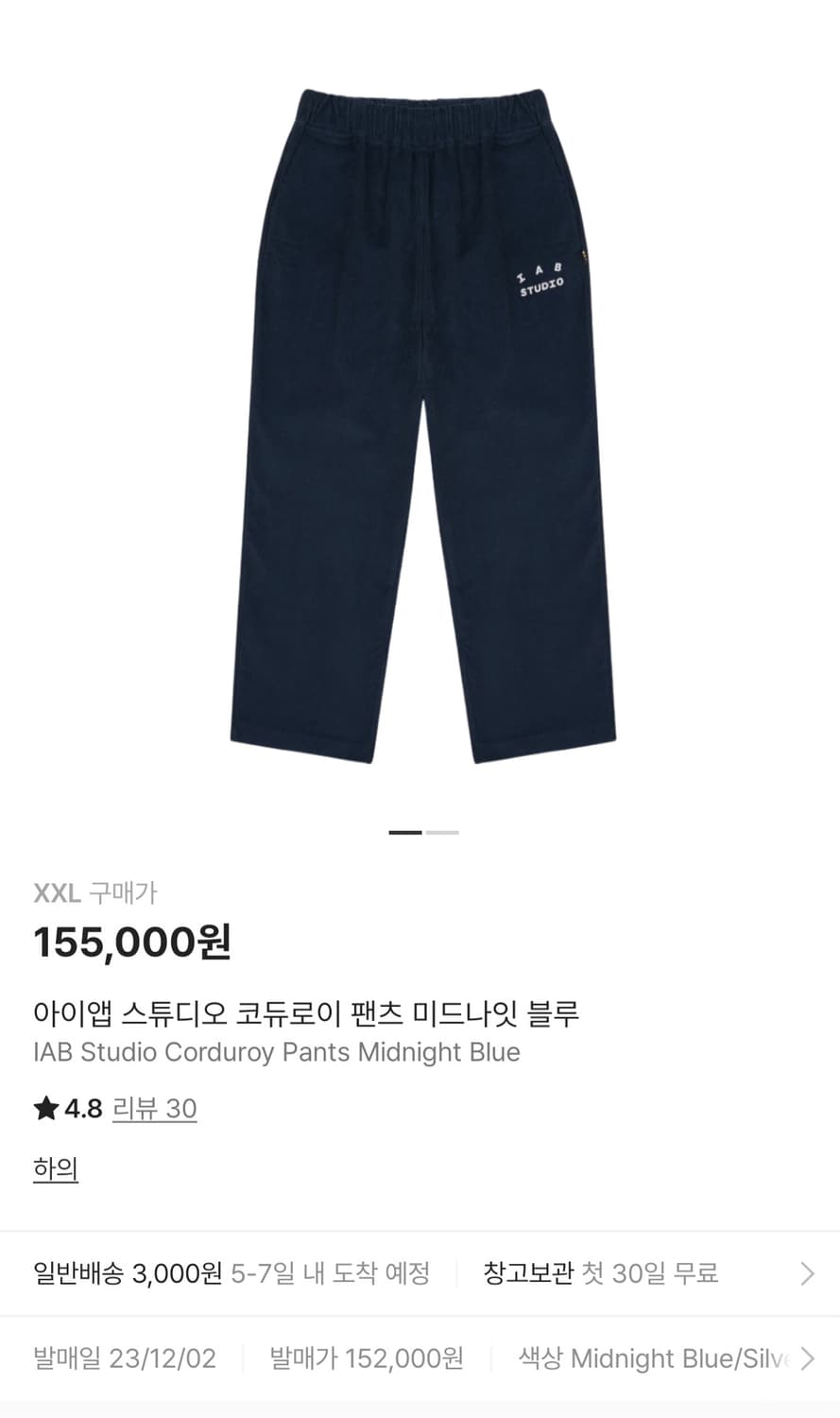
Task: Click the 발매가 152,000원 retail price
Action: click(x=364, y=1358)
